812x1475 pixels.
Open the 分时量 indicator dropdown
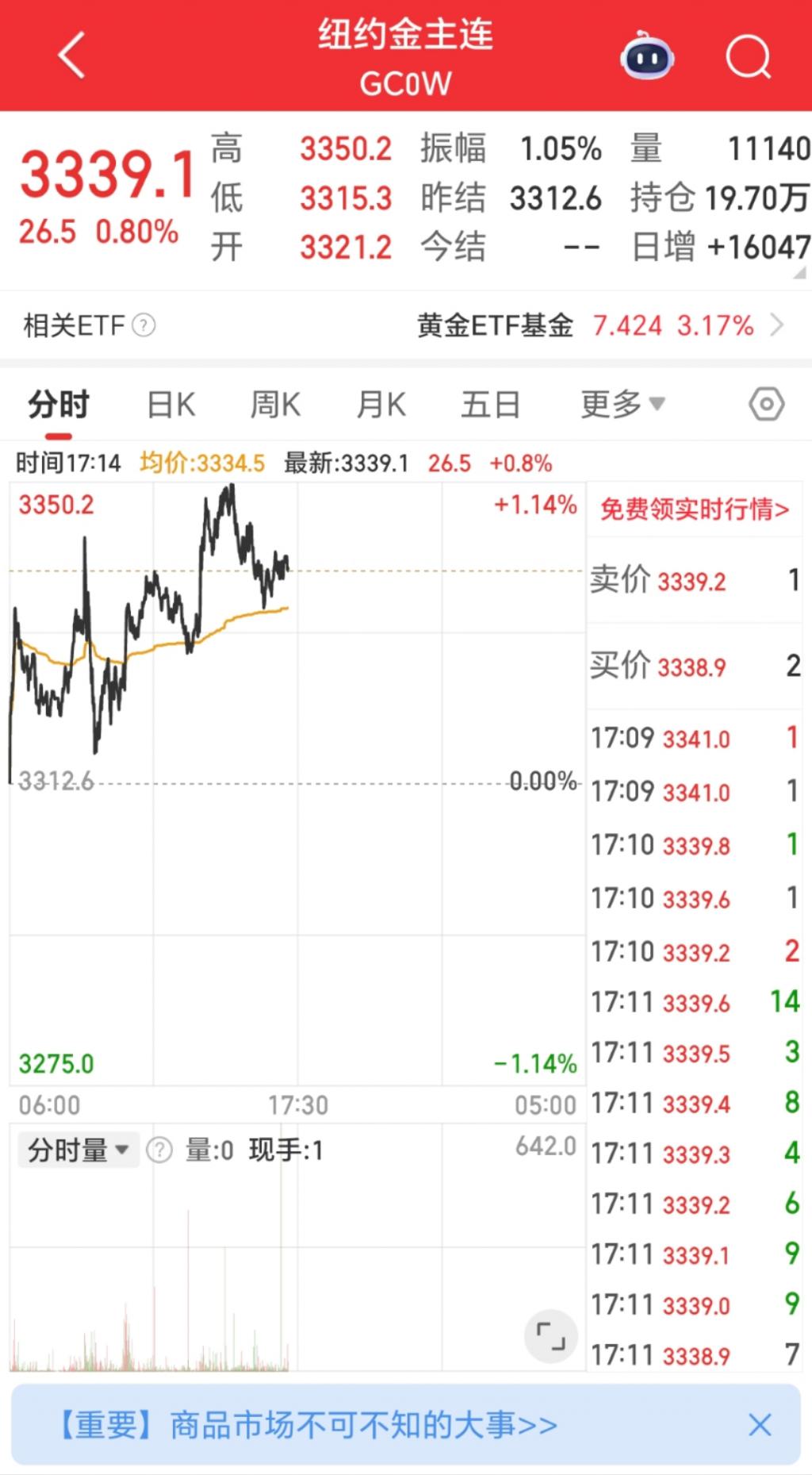point(78,1150)
